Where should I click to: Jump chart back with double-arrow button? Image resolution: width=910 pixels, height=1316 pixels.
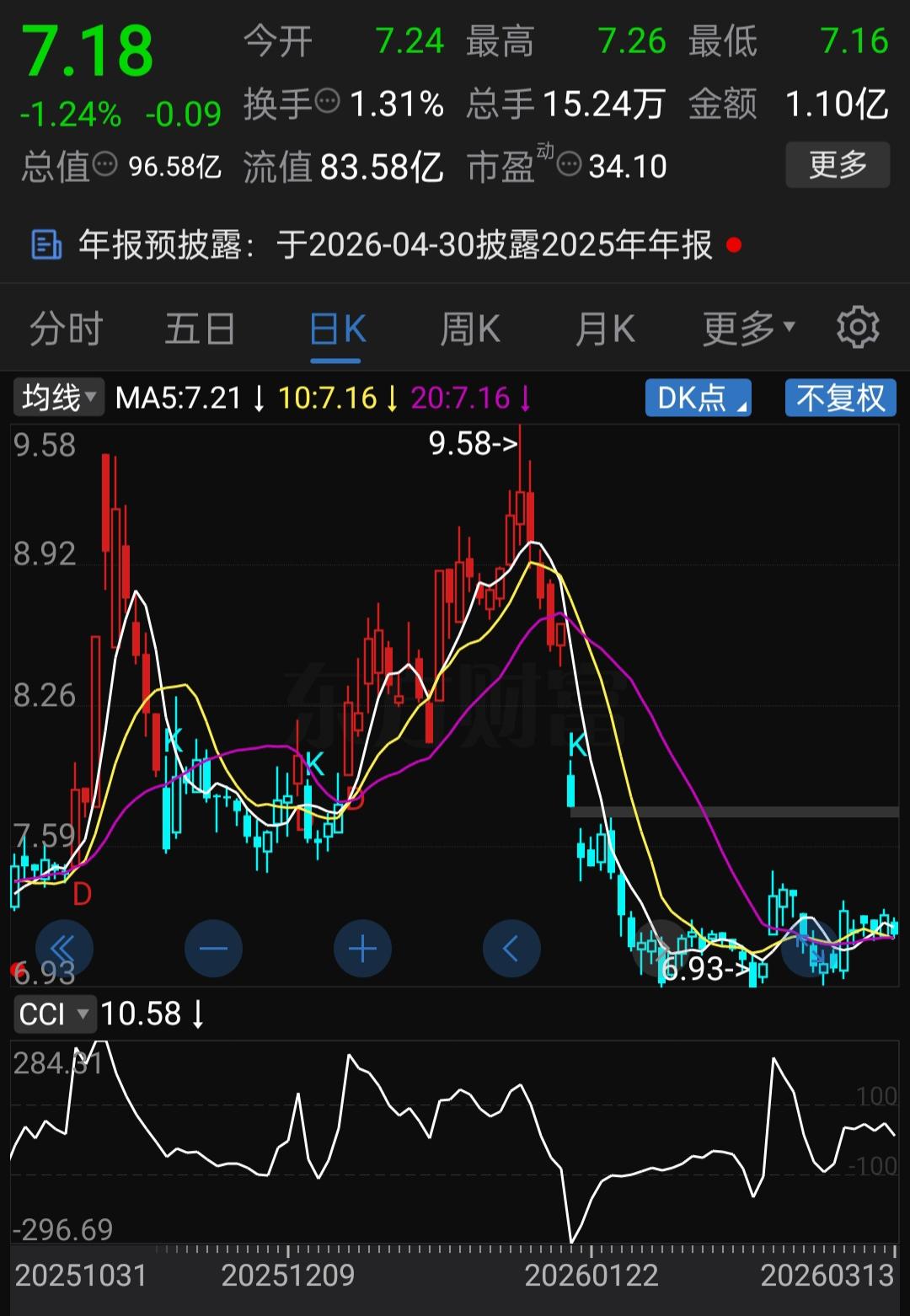click(x=64, y=950)
